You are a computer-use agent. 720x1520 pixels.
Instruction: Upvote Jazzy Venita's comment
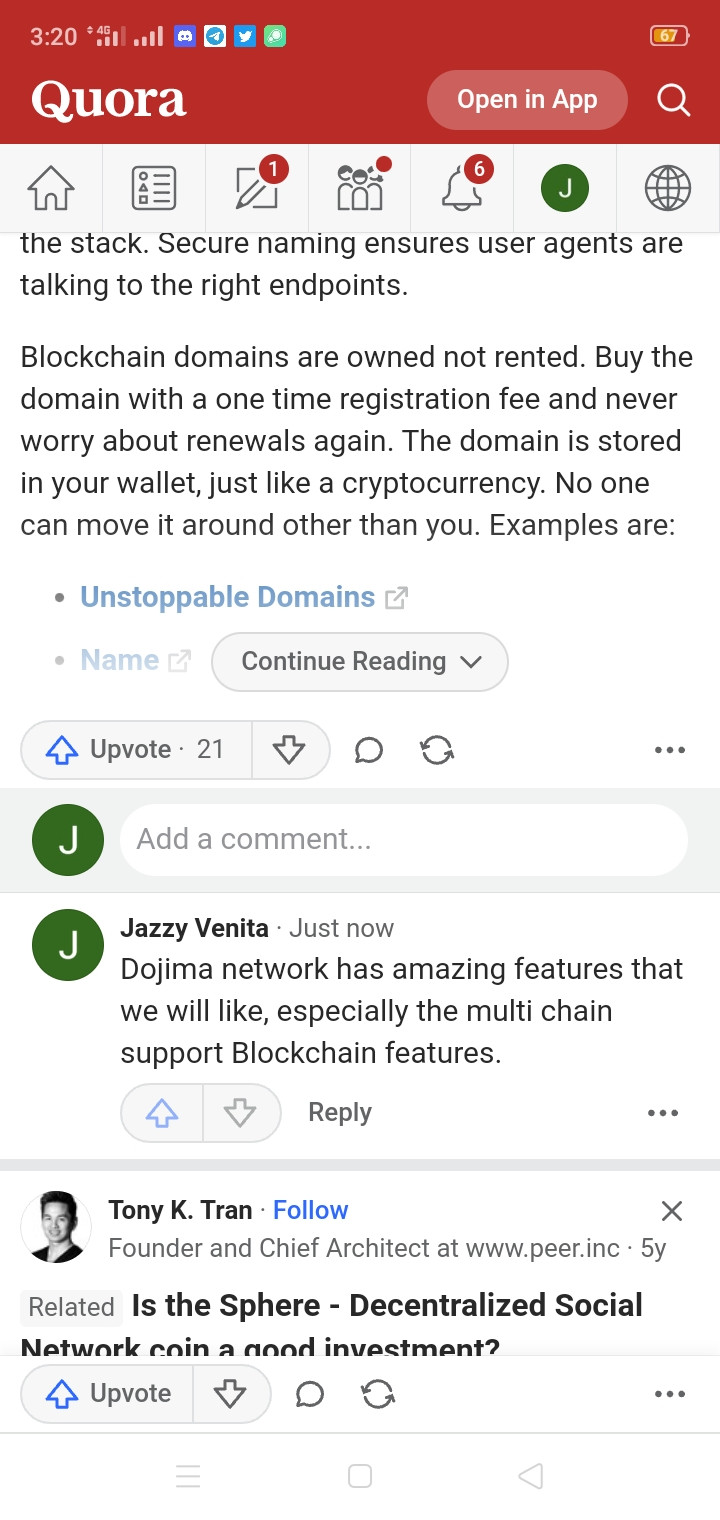162,1113
